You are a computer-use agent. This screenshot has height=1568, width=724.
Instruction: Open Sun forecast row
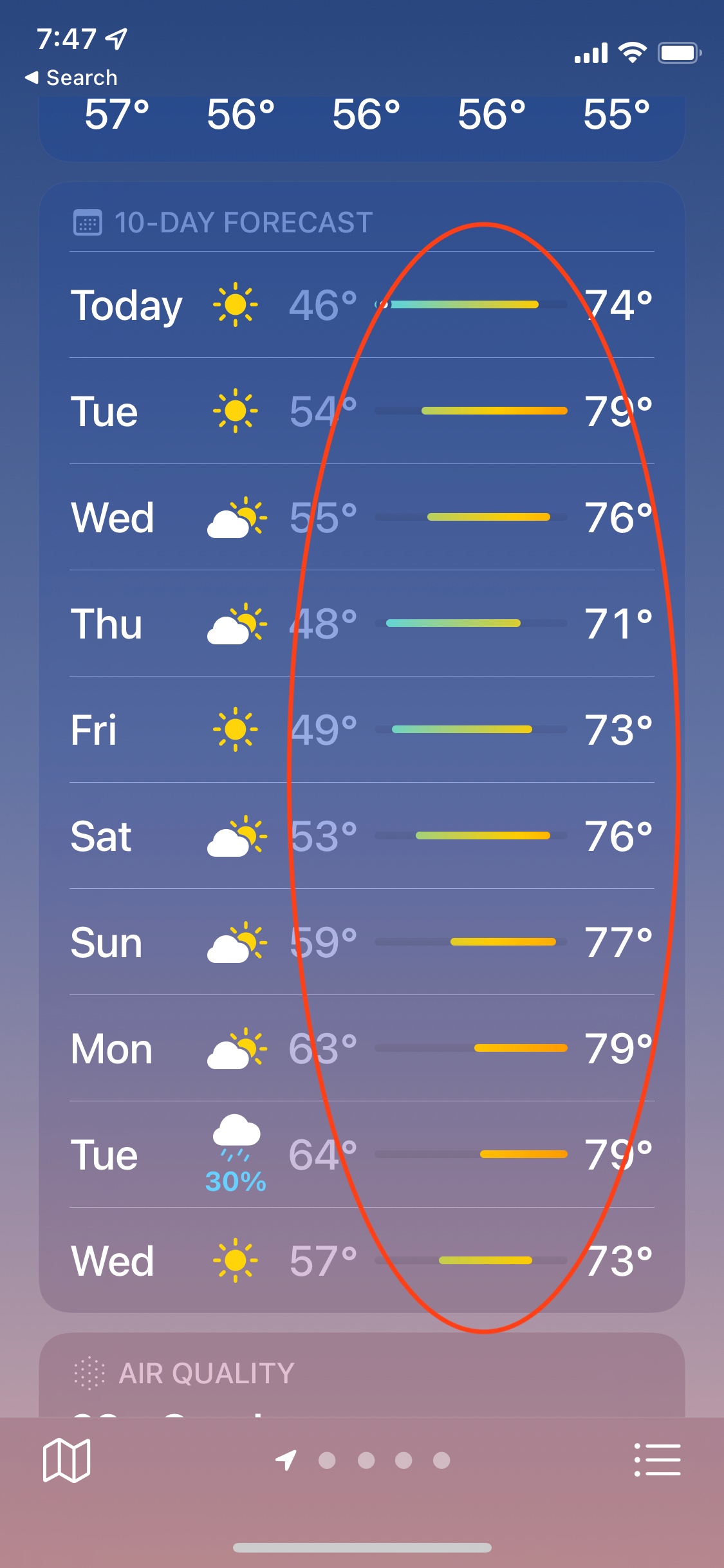point(362,942)
